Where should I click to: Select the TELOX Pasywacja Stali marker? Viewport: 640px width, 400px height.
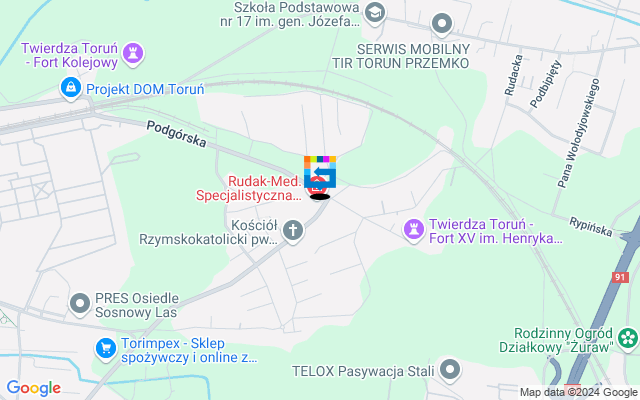(451, 371)
